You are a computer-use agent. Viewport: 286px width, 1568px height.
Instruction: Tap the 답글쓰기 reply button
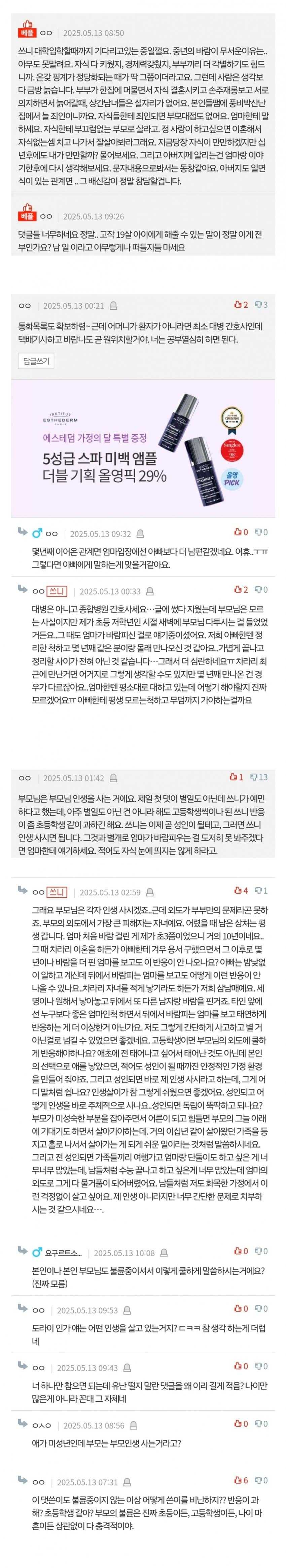click(x=36, y=361)
